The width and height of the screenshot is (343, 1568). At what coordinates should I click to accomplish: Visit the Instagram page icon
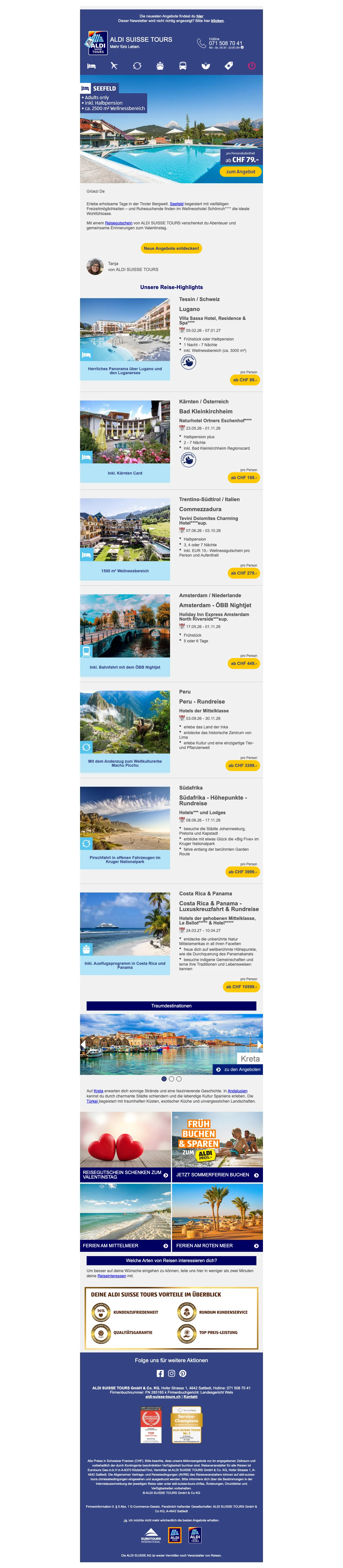171,1373
